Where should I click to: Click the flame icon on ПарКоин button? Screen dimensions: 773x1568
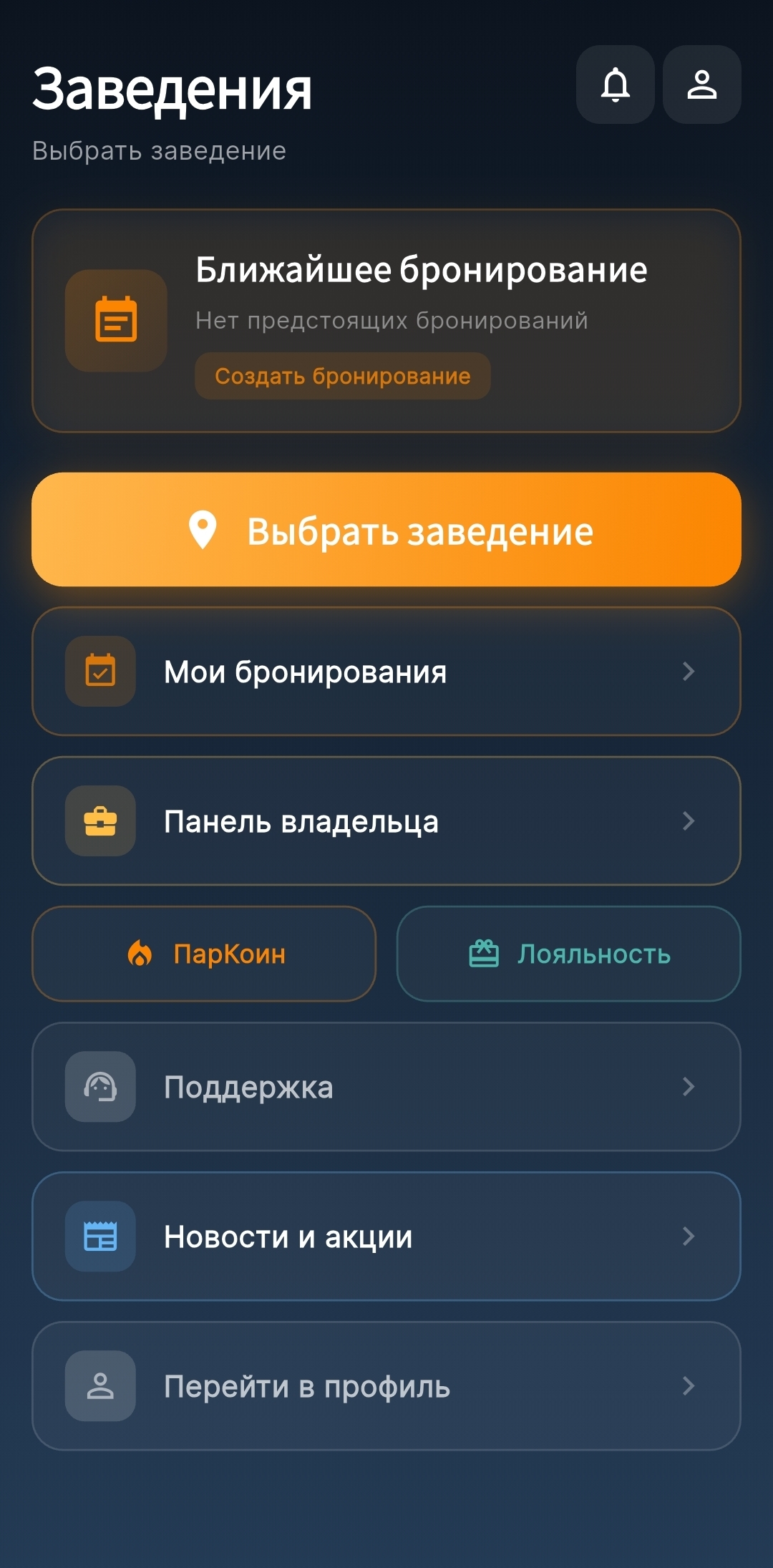tap(141, 954)
